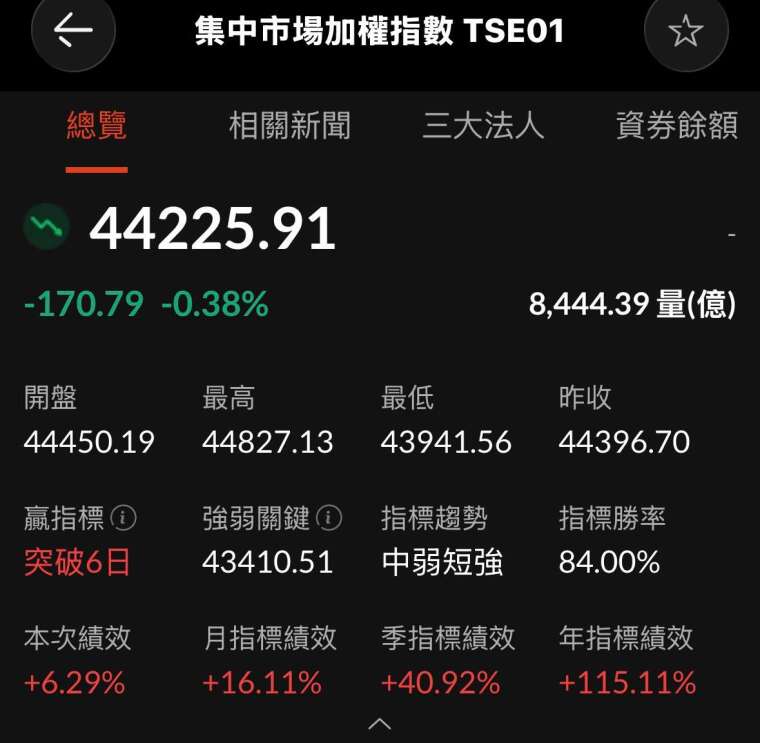760x743 pixels.
Task: Collapse the panel using the bottom chevron
Action: tap(380, 724)
